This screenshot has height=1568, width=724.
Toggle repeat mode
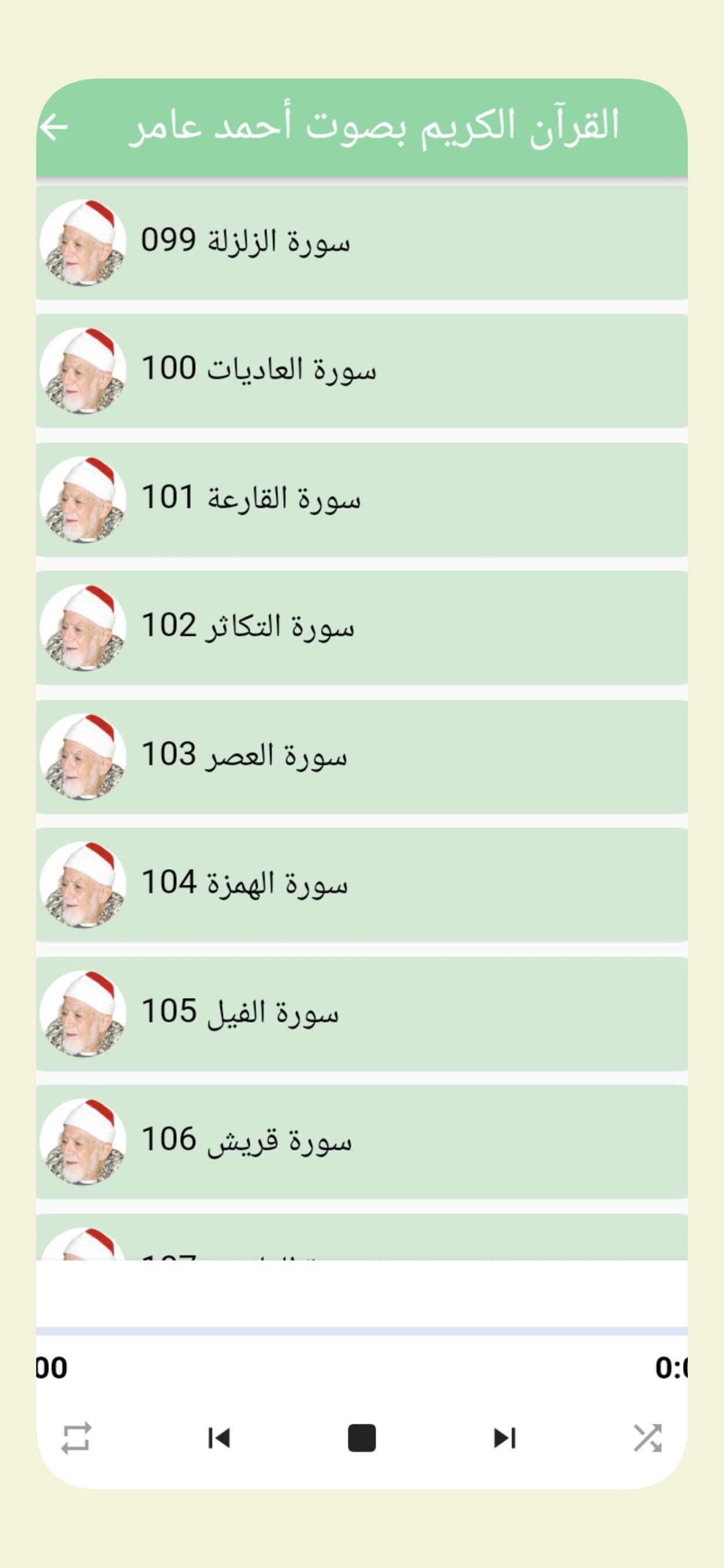tap(76, 1438)
